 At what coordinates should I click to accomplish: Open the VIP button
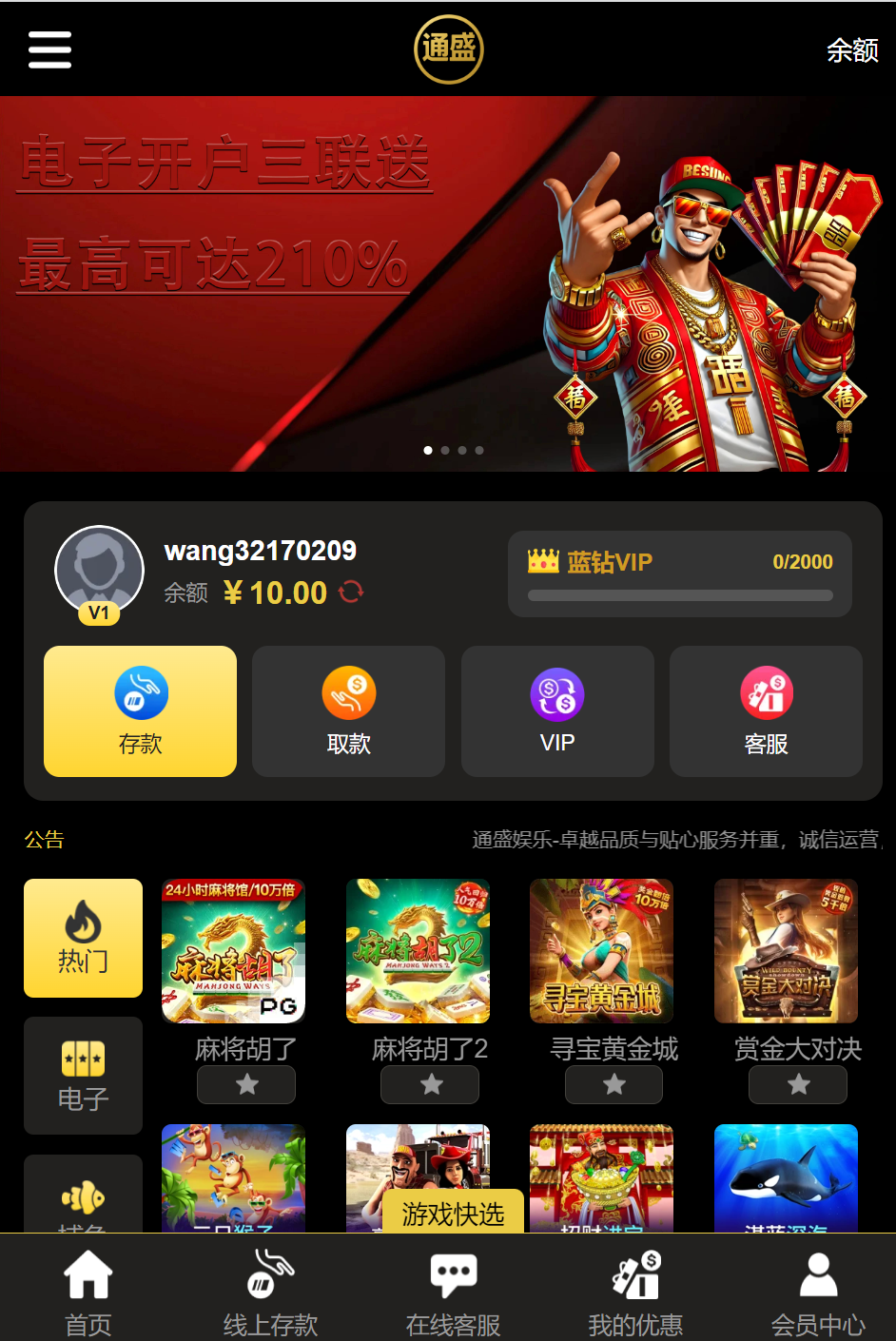(557, 710)
